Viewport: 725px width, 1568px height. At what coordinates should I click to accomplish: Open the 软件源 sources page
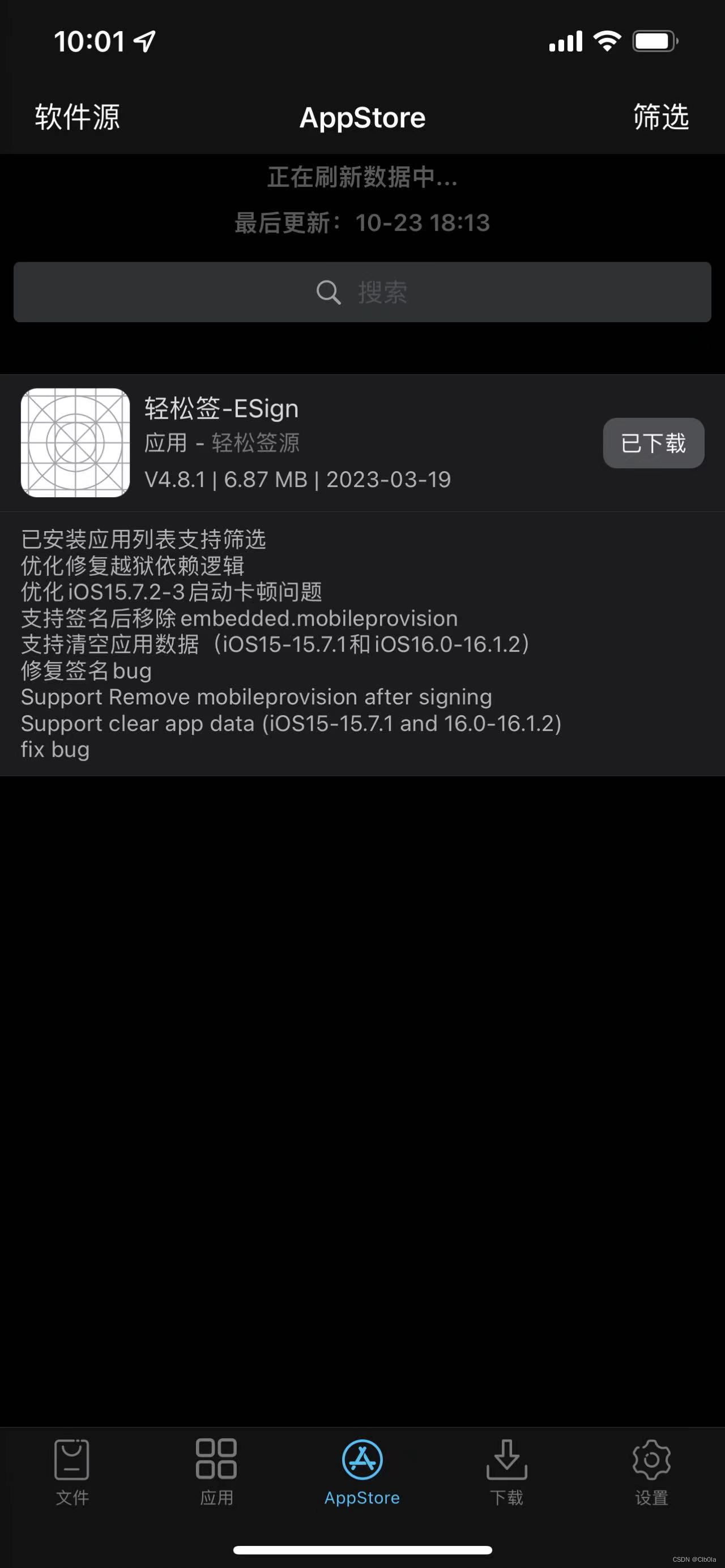click(x=77, y=117)
